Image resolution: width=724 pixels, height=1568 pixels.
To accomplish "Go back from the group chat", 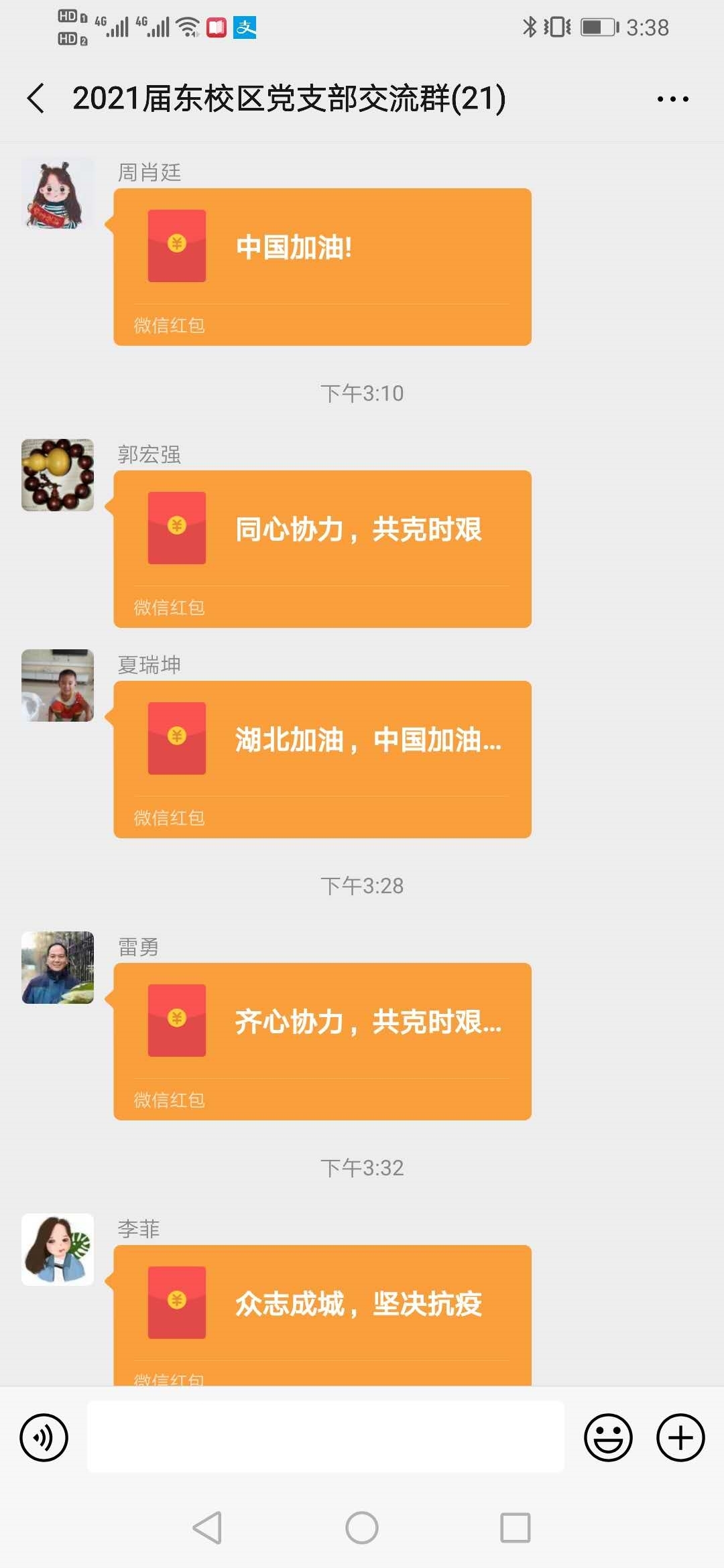I will 36,99.
